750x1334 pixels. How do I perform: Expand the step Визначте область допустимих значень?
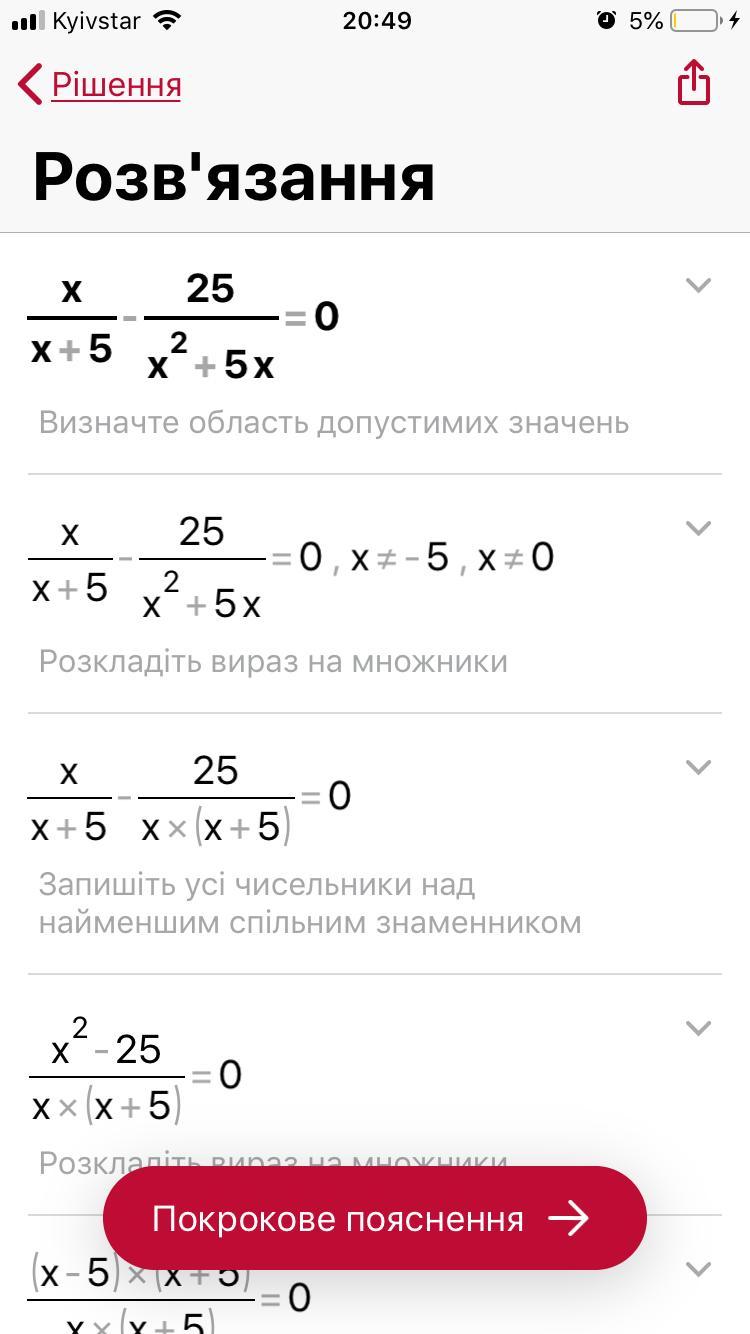pyautogui.click(x=698, y=285)
